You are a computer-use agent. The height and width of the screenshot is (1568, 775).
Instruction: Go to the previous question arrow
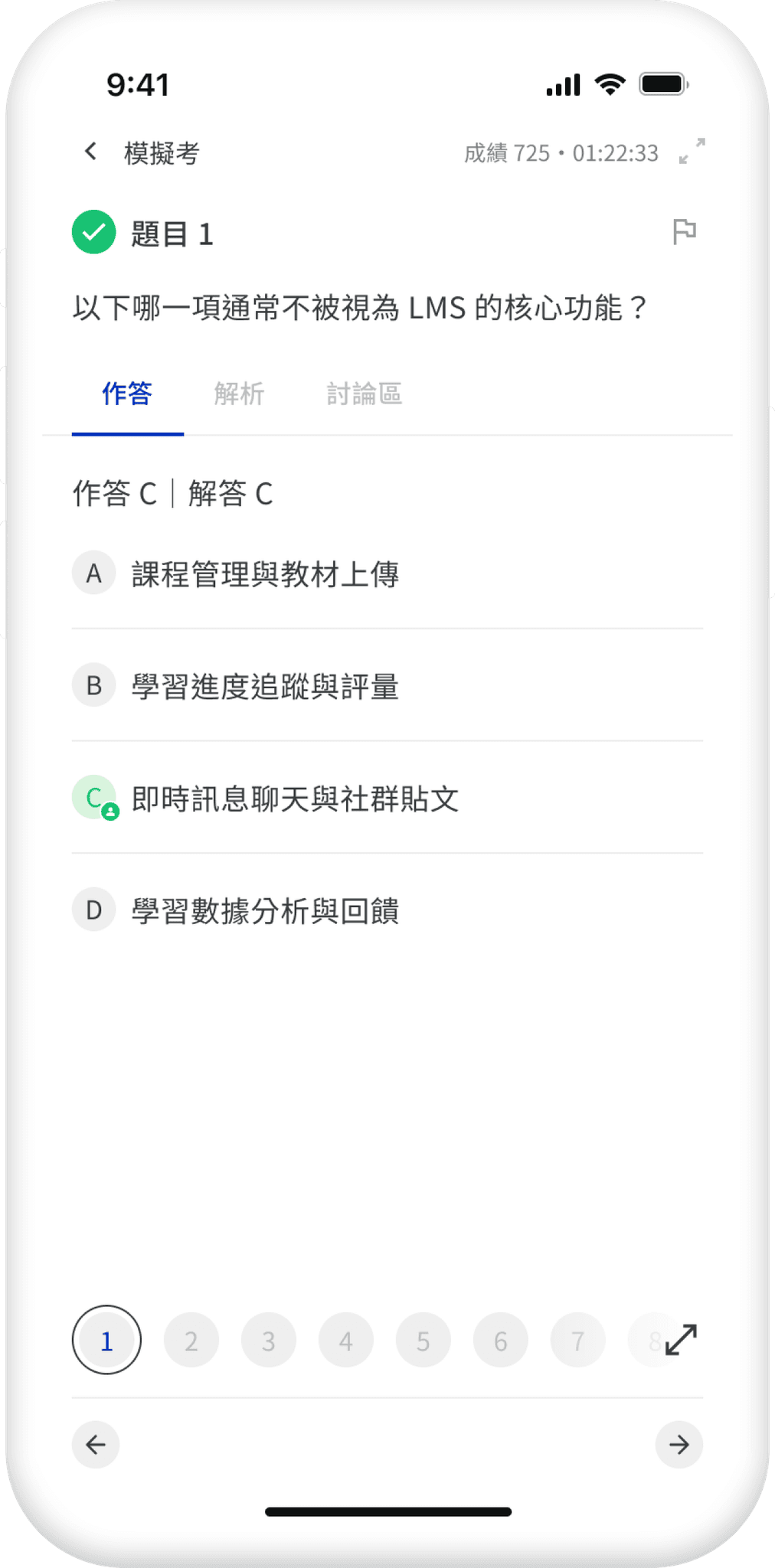tap(96, 1445)
